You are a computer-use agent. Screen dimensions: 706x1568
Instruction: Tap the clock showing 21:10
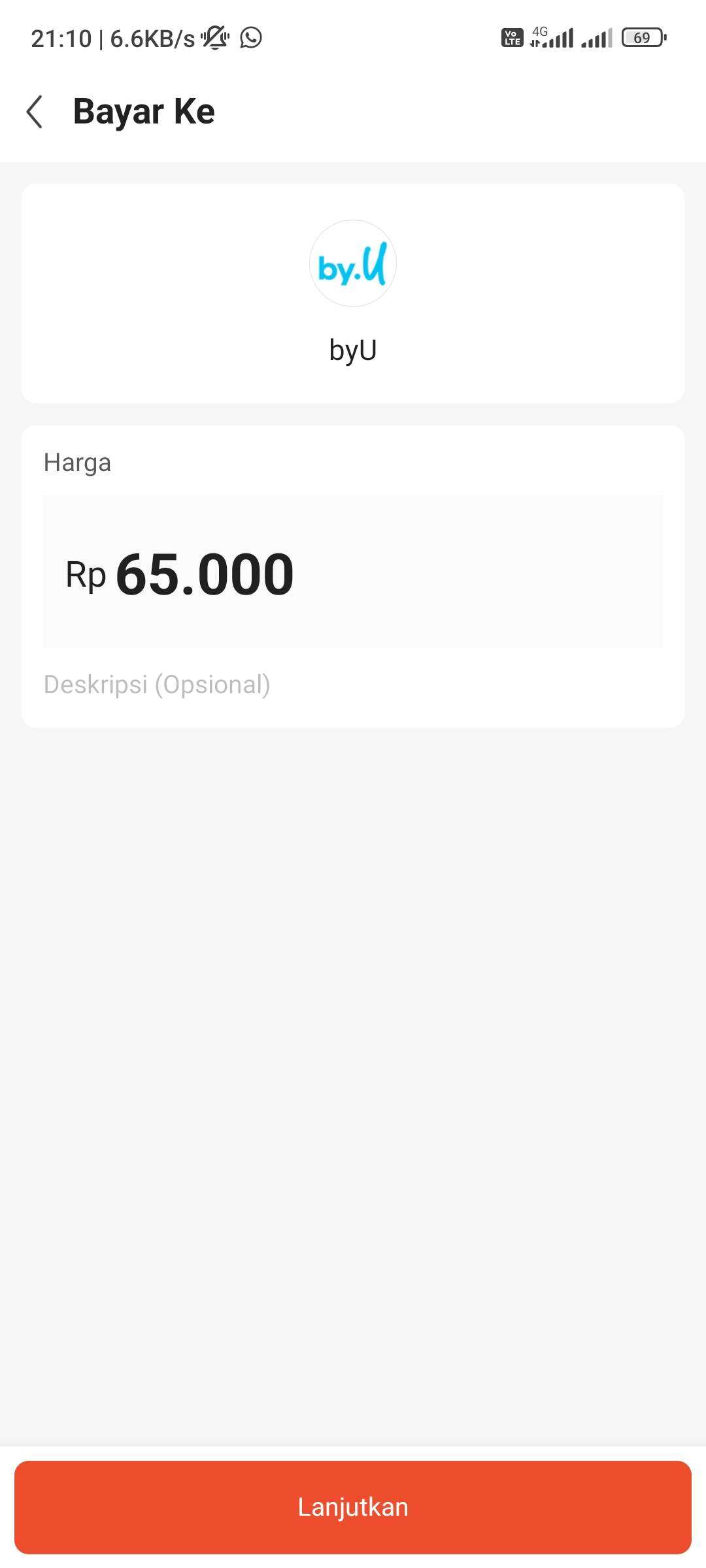point(62,39)
